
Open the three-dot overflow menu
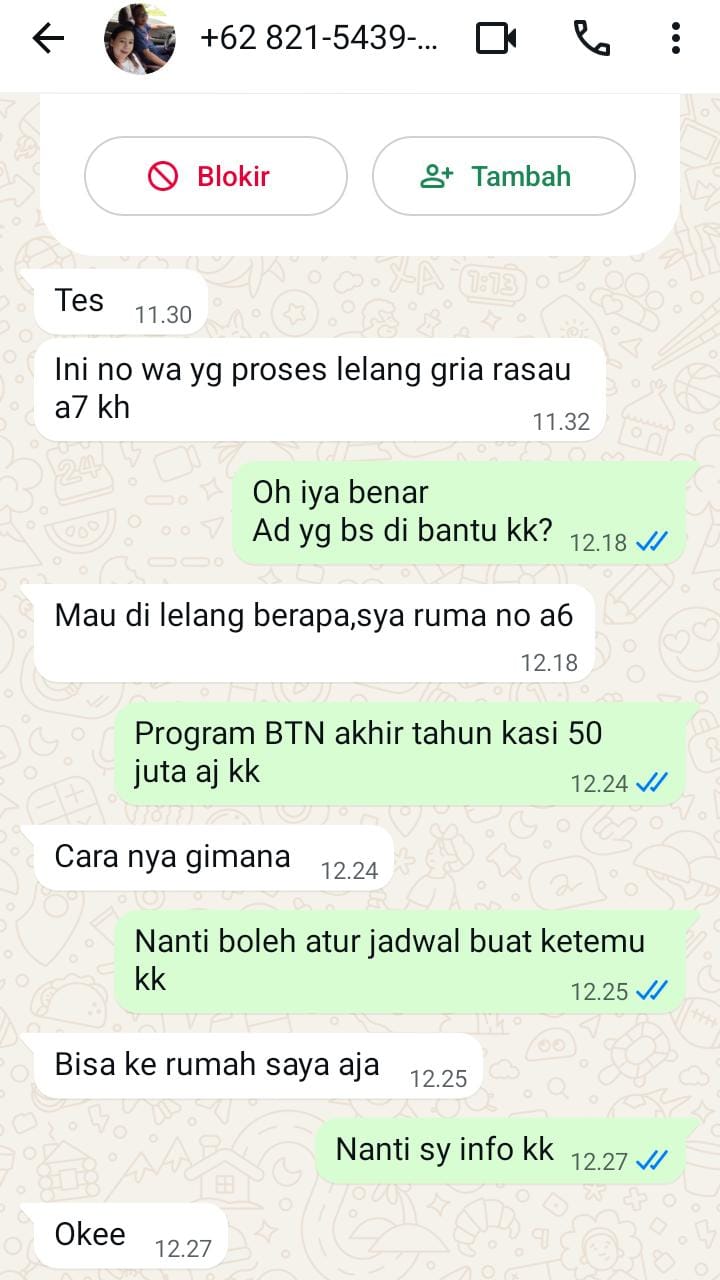pos(676,39)
